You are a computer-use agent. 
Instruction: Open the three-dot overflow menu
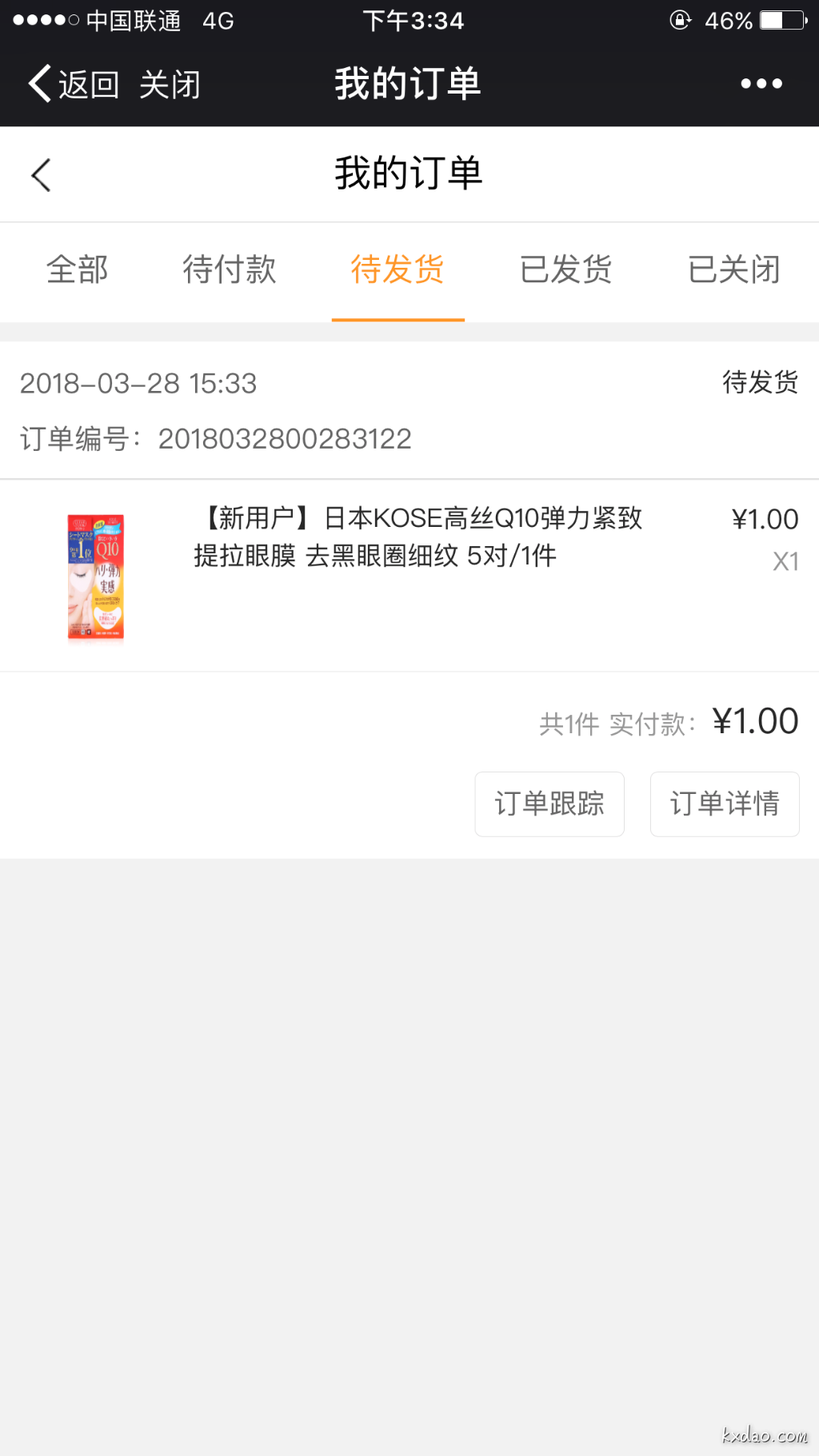click(x=761, y=84)
